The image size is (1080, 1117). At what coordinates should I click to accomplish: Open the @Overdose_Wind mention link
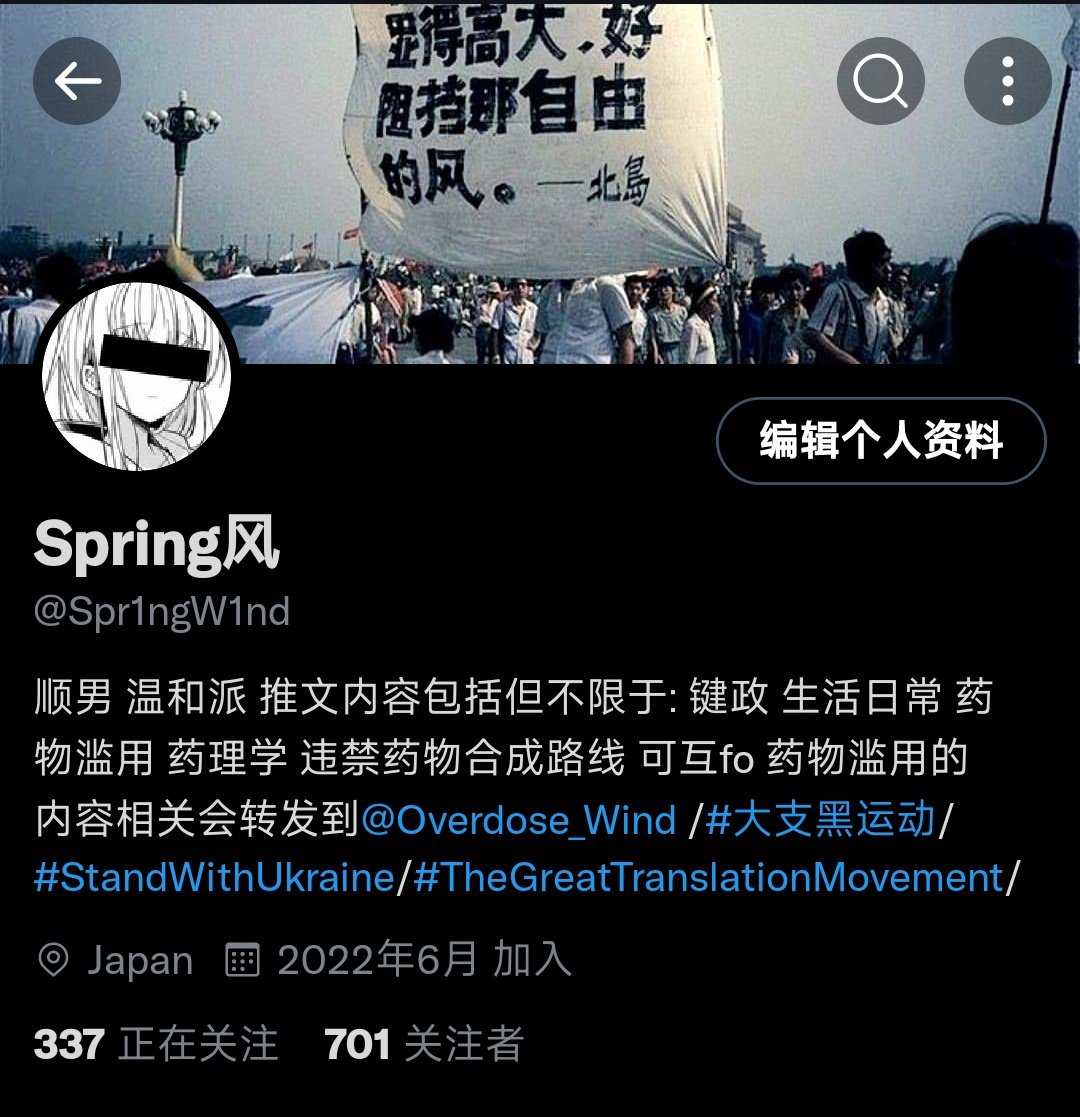pos(518,820)
